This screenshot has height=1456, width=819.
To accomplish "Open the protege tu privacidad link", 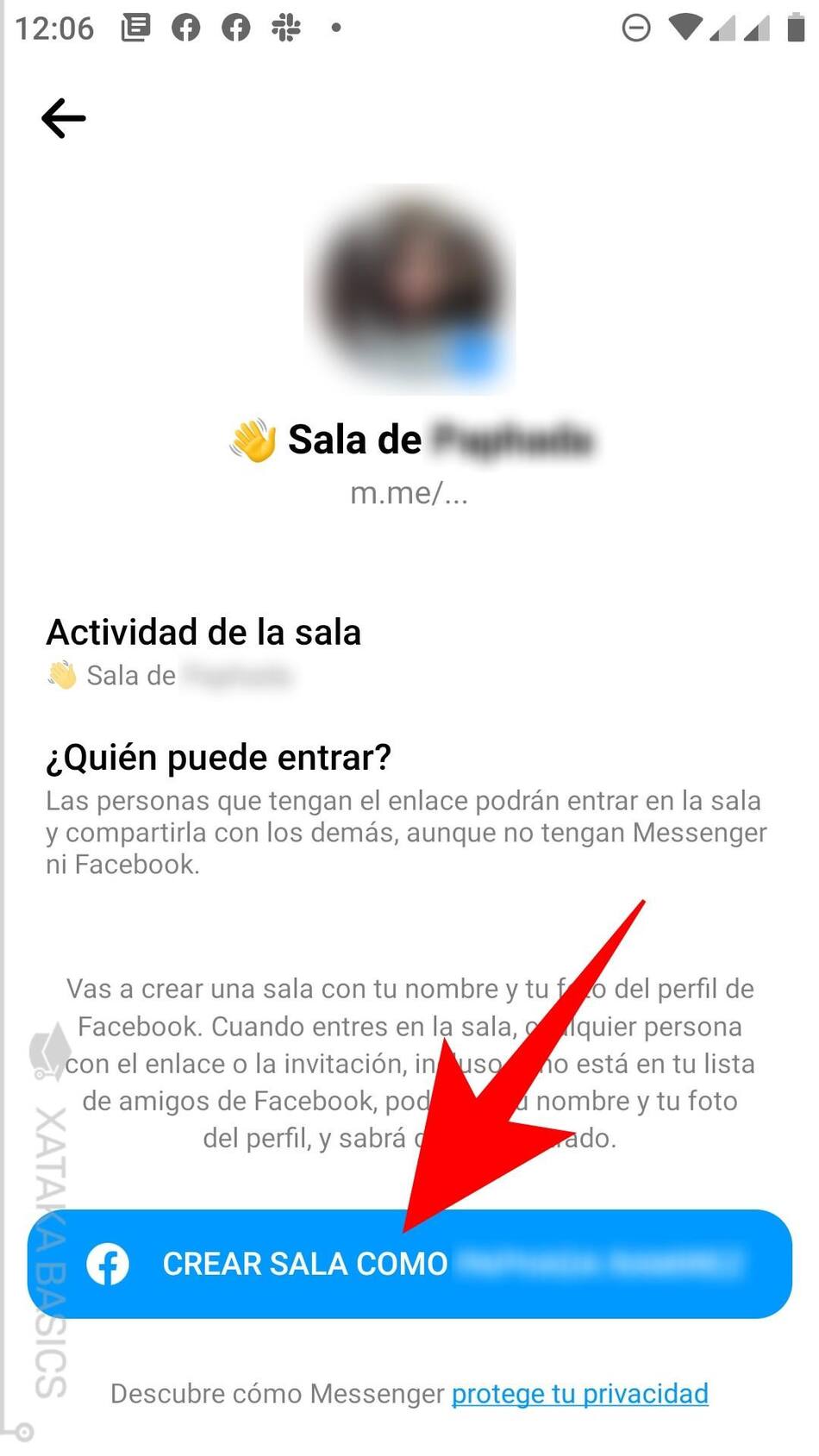I will tap(579, 1393).
